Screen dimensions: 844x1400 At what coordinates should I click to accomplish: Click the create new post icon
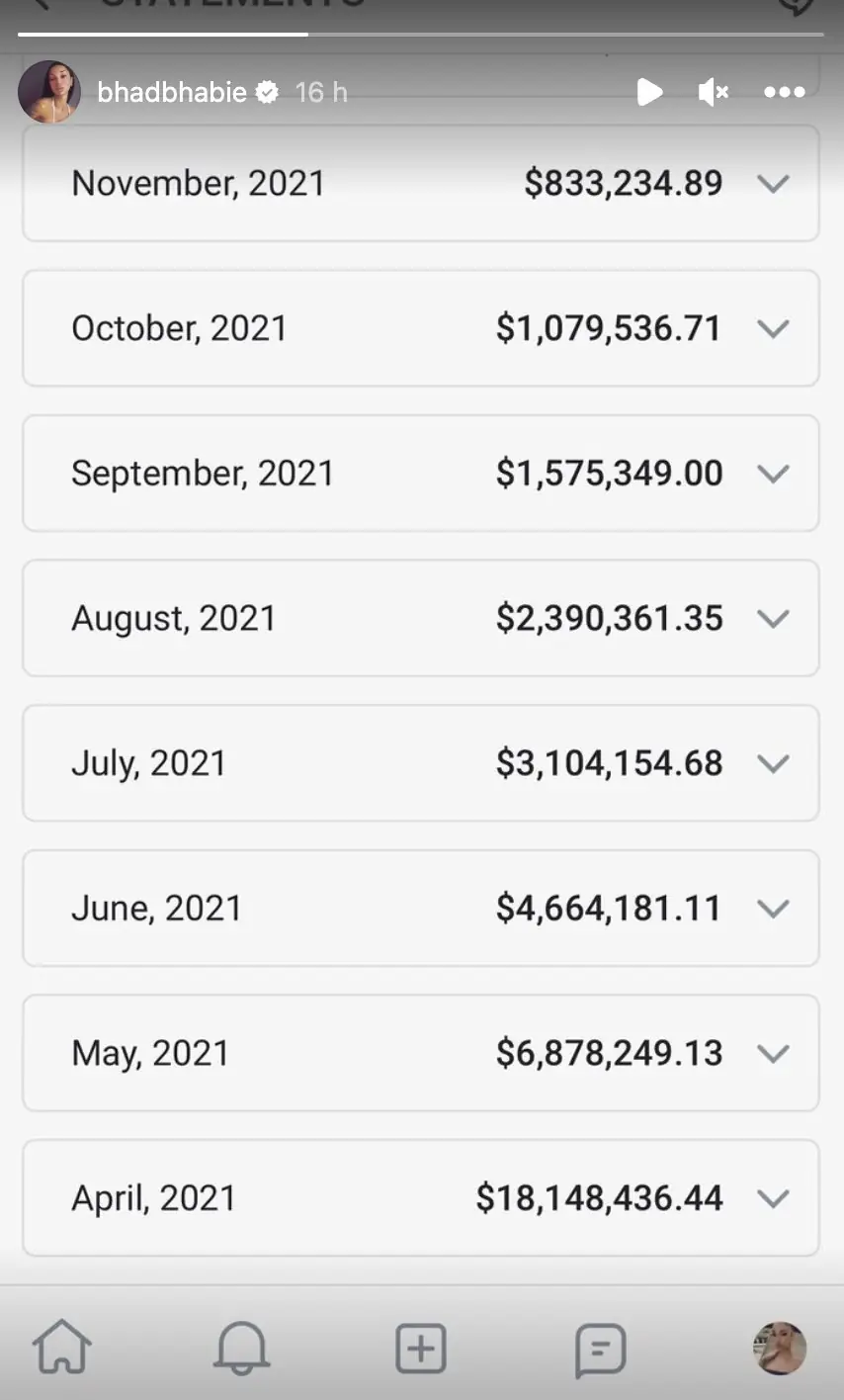click(x=421, y=1347)
